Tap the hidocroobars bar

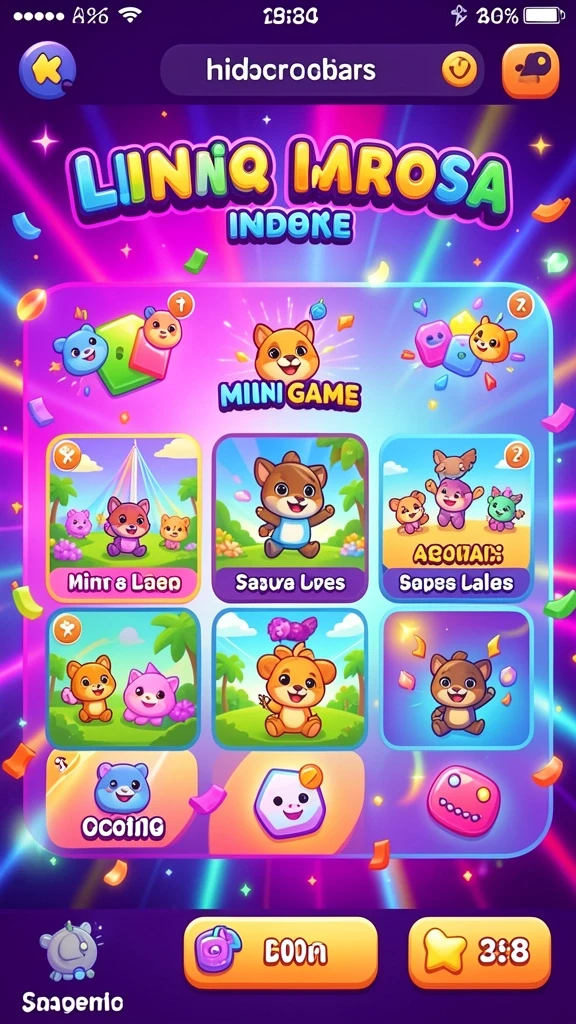click(x=322, y=71)
